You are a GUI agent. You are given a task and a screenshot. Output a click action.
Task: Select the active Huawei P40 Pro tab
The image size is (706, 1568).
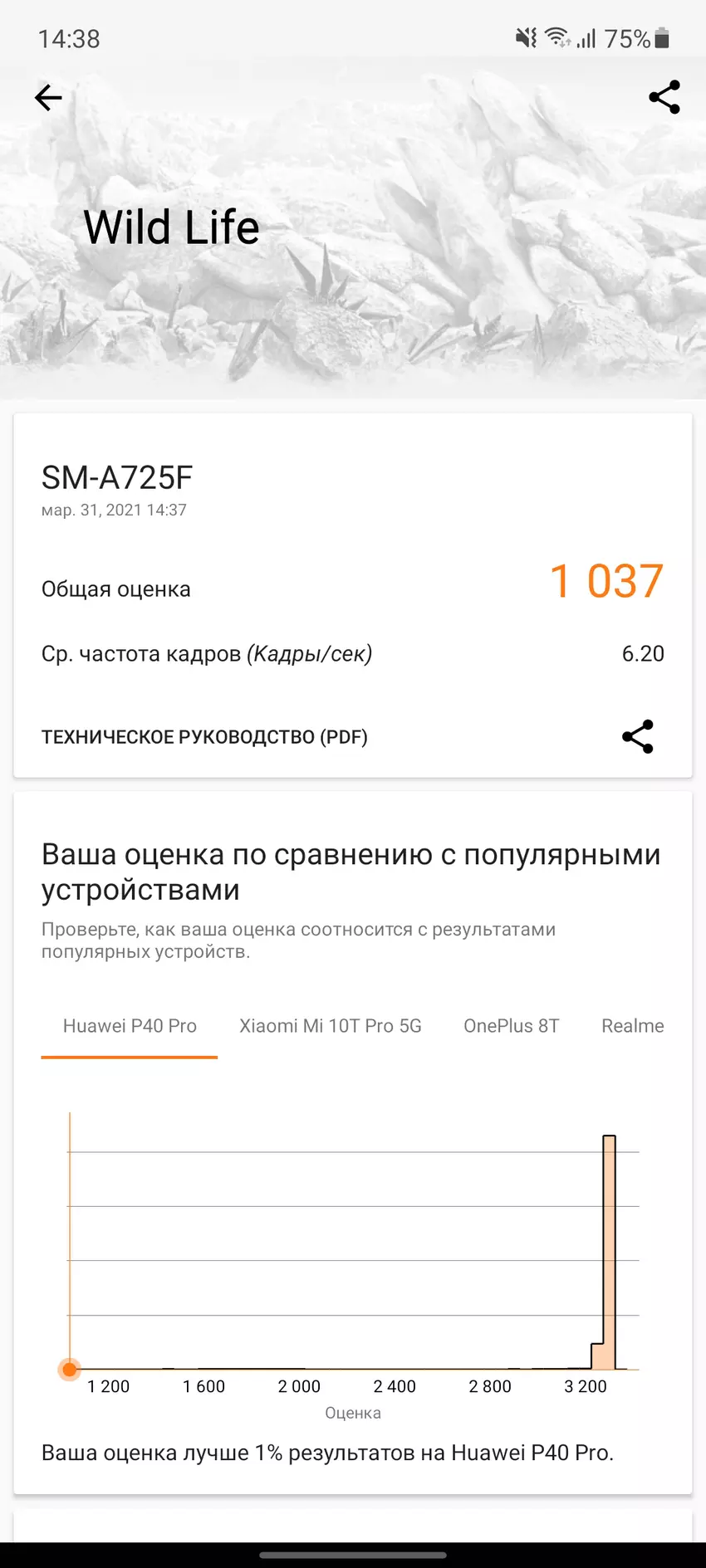tap(129, 1026)
